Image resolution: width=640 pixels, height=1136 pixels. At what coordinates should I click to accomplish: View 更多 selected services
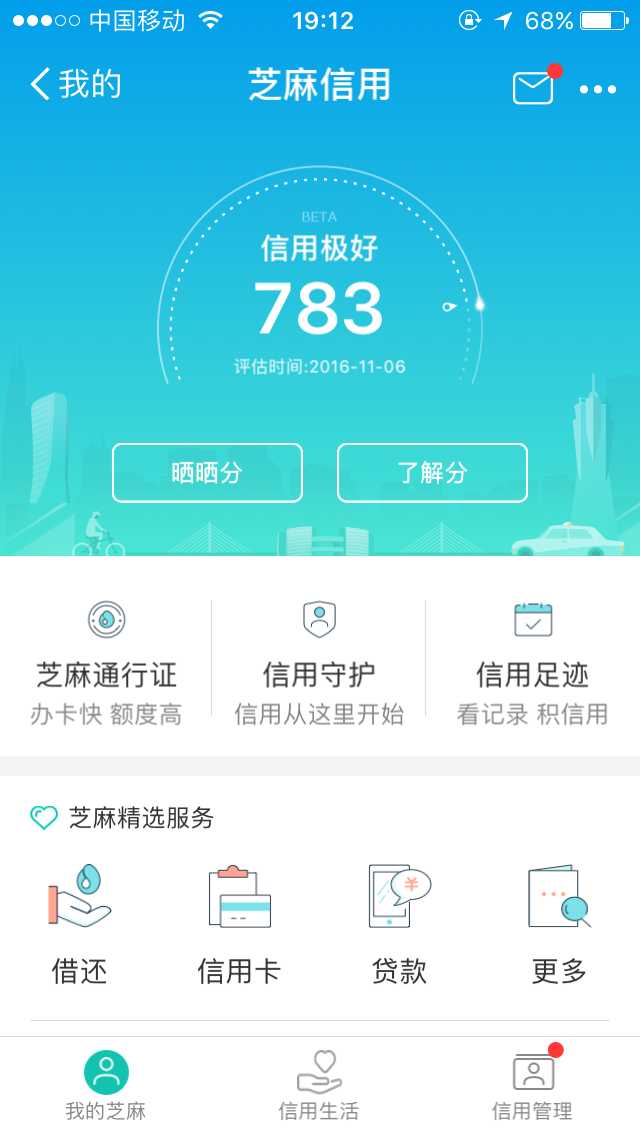[559, 923]
